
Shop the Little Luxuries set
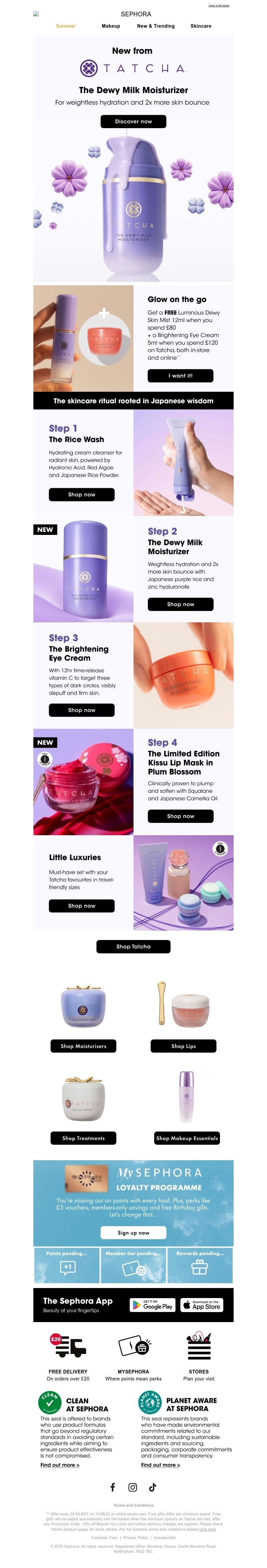click(x=81, y=906)
